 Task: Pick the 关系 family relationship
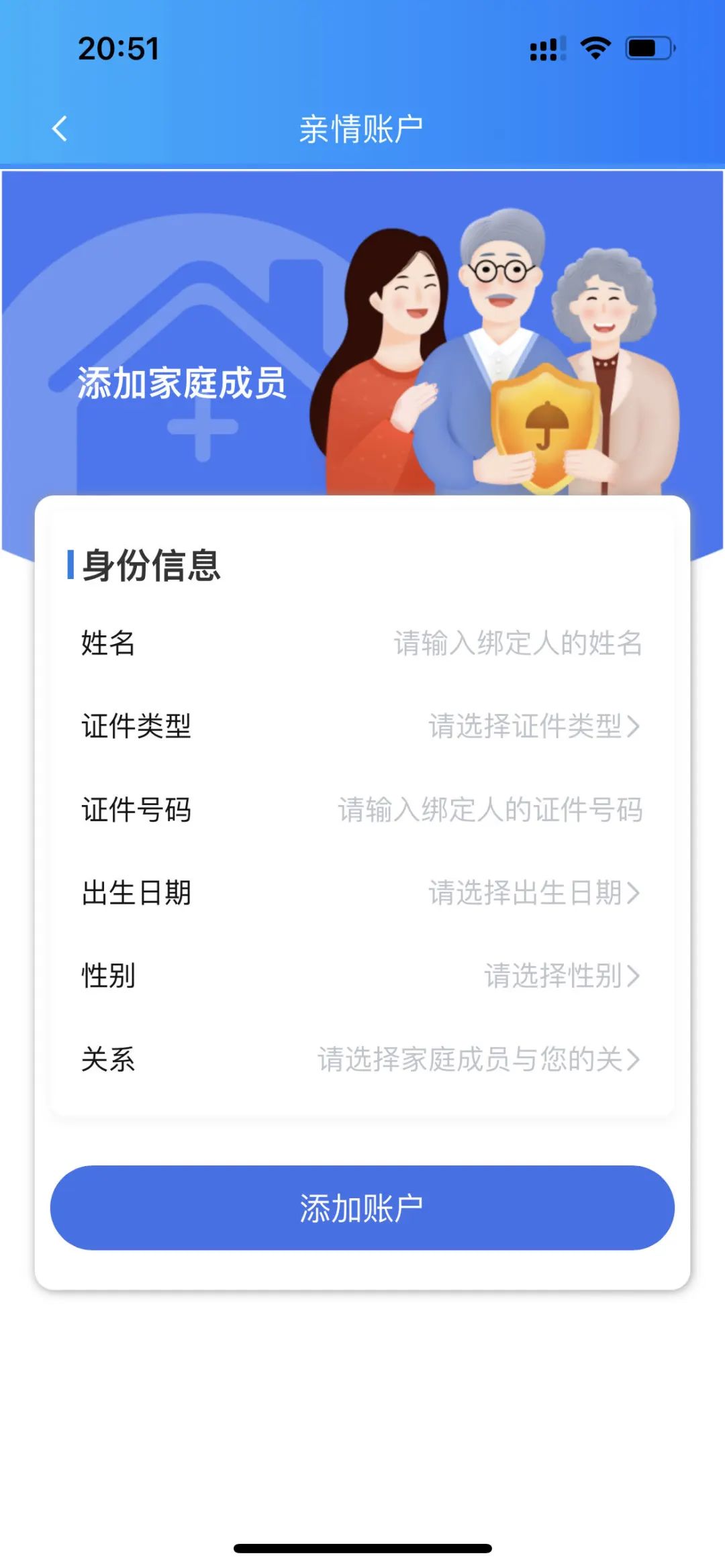coord(478,1059)
